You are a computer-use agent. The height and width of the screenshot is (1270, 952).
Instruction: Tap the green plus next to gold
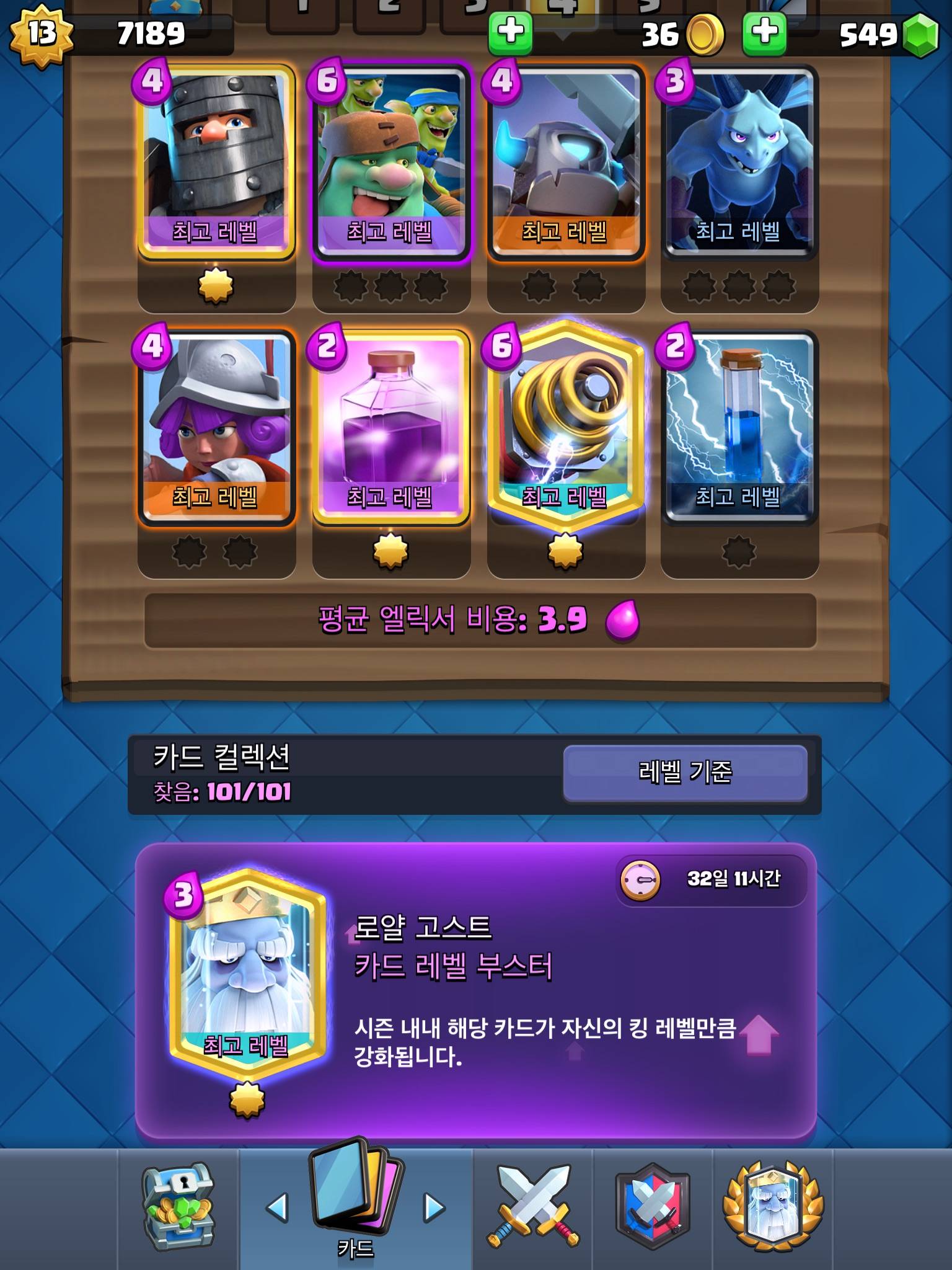tap(511, 32)
